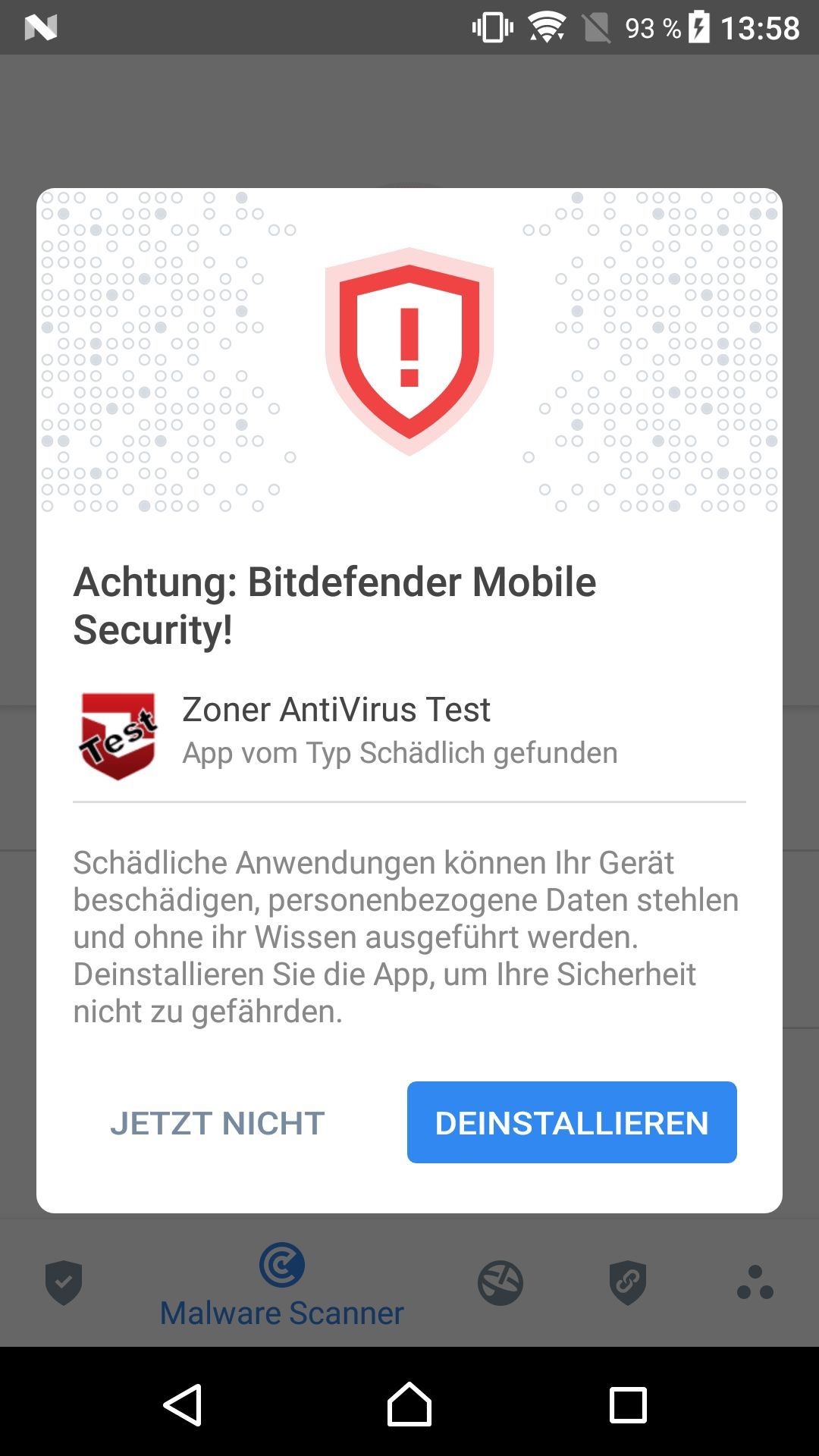Open the three-dots more tab
Viewport: 819px width, 1456px height.
pyautogui.click(x=755, y=1282)
